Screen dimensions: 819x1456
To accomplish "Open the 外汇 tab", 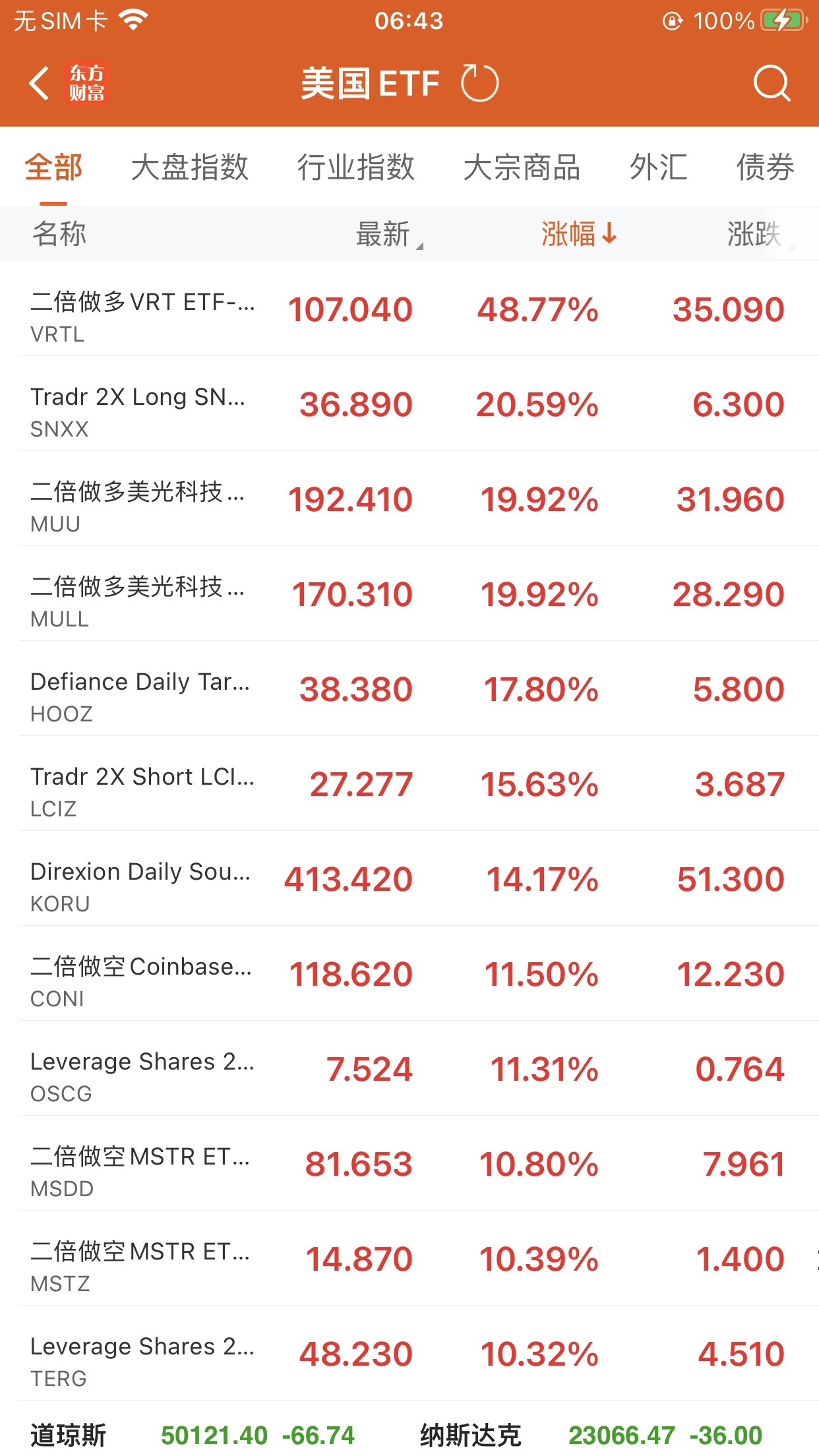I will point(658,167).
